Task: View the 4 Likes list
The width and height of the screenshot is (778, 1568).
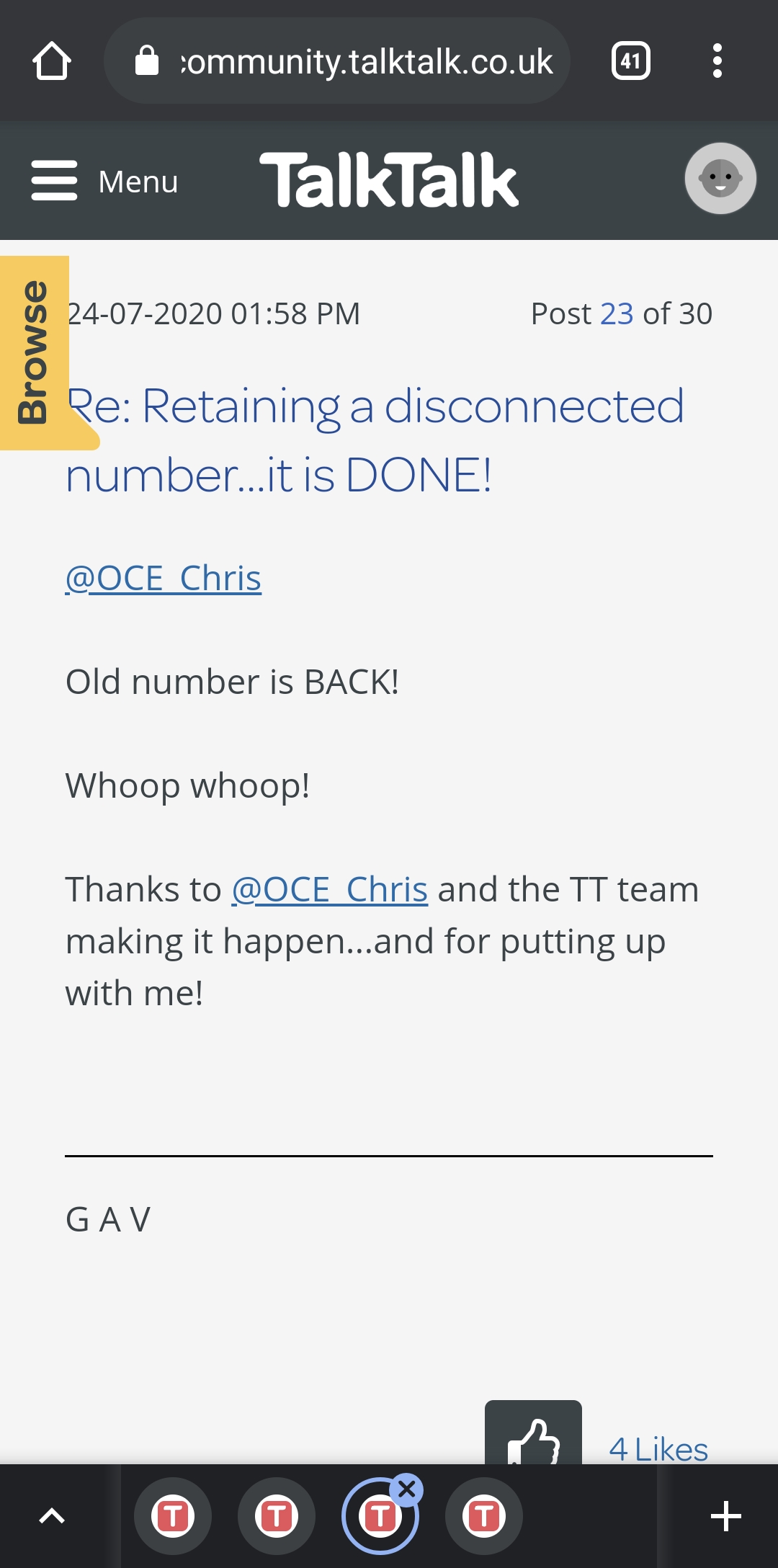Action: [658, 1449]
